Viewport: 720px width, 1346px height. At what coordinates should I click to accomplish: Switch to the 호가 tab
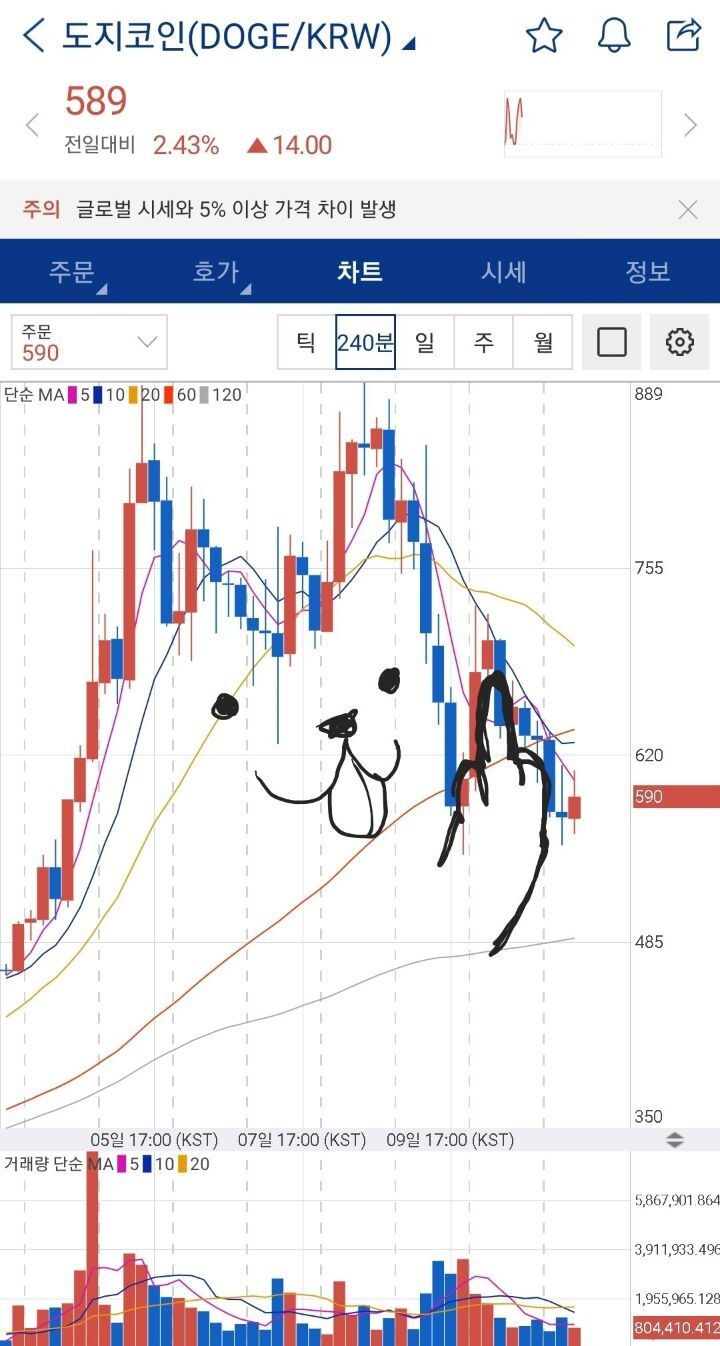(216, 272)
